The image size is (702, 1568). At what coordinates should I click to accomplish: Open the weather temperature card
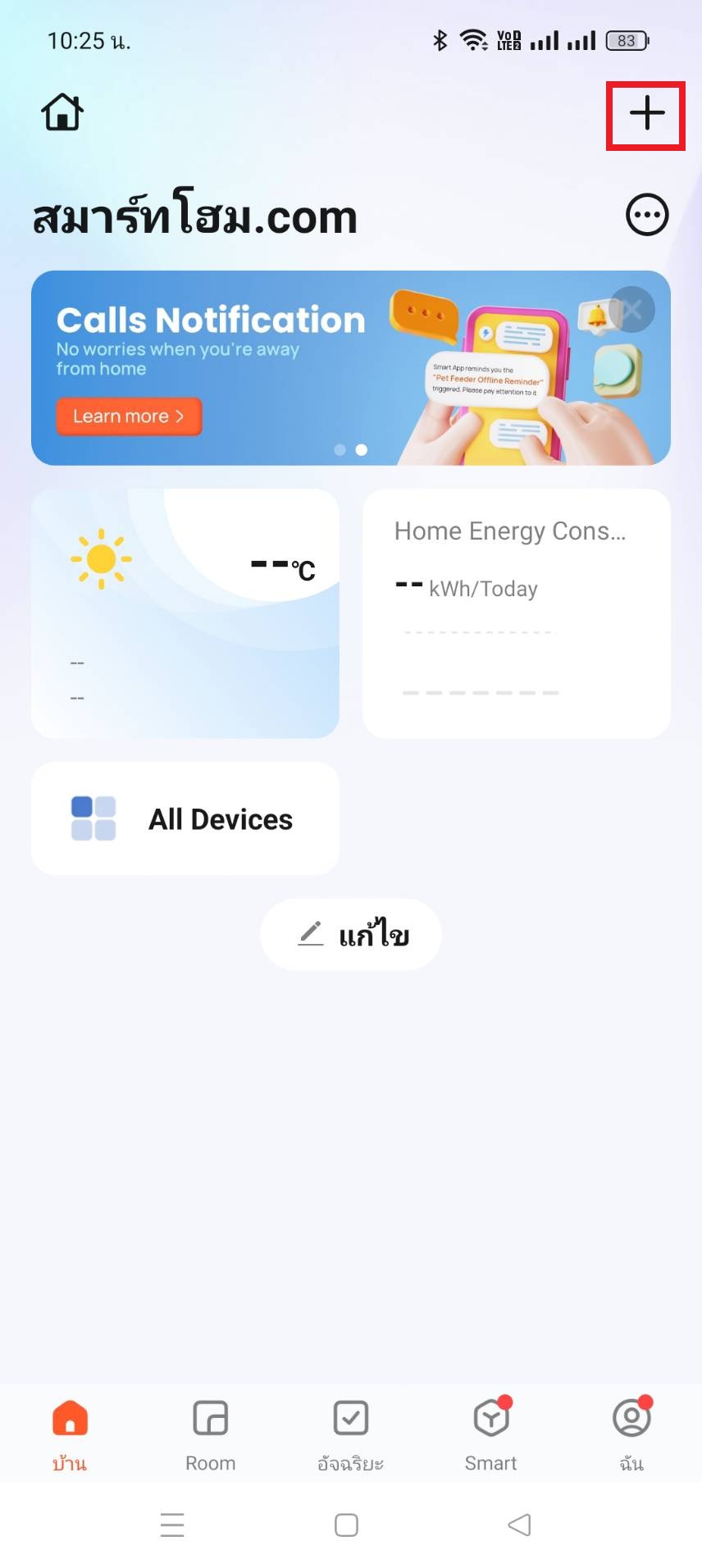point(185,613)
